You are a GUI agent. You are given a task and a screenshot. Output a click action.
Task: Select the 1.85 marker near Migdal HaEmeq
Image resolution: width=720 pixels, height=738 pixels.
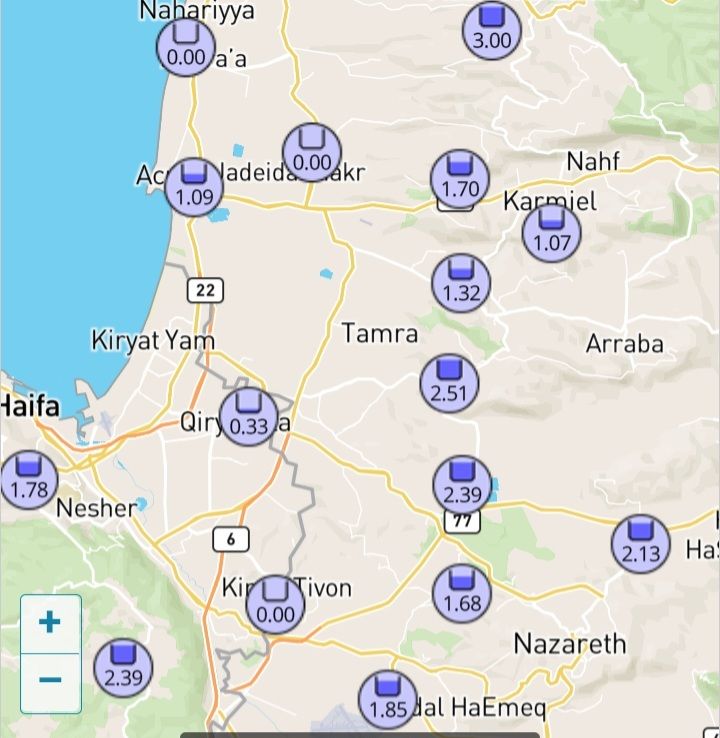tap(388, 699)
